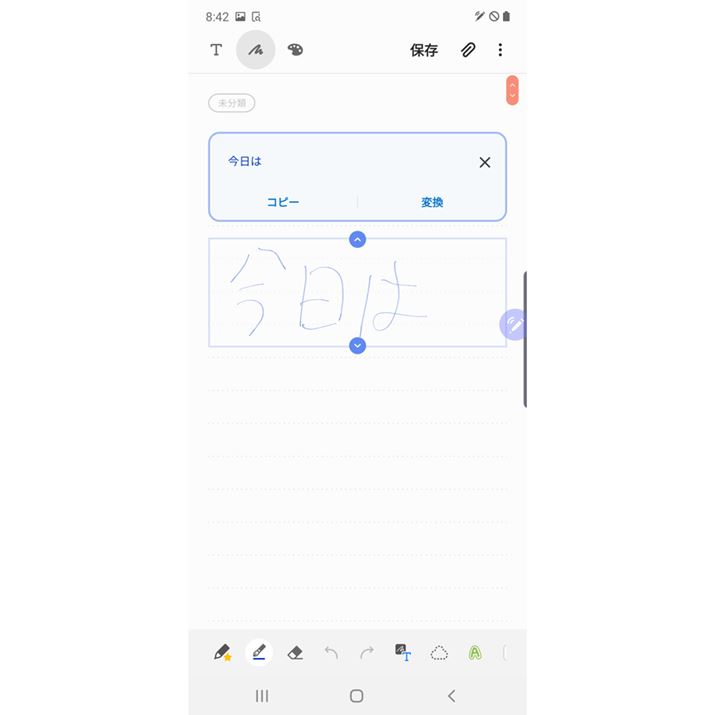Open the favorite pens tool
The width and height of the screenshot is (715, 715).
(222, 653)
